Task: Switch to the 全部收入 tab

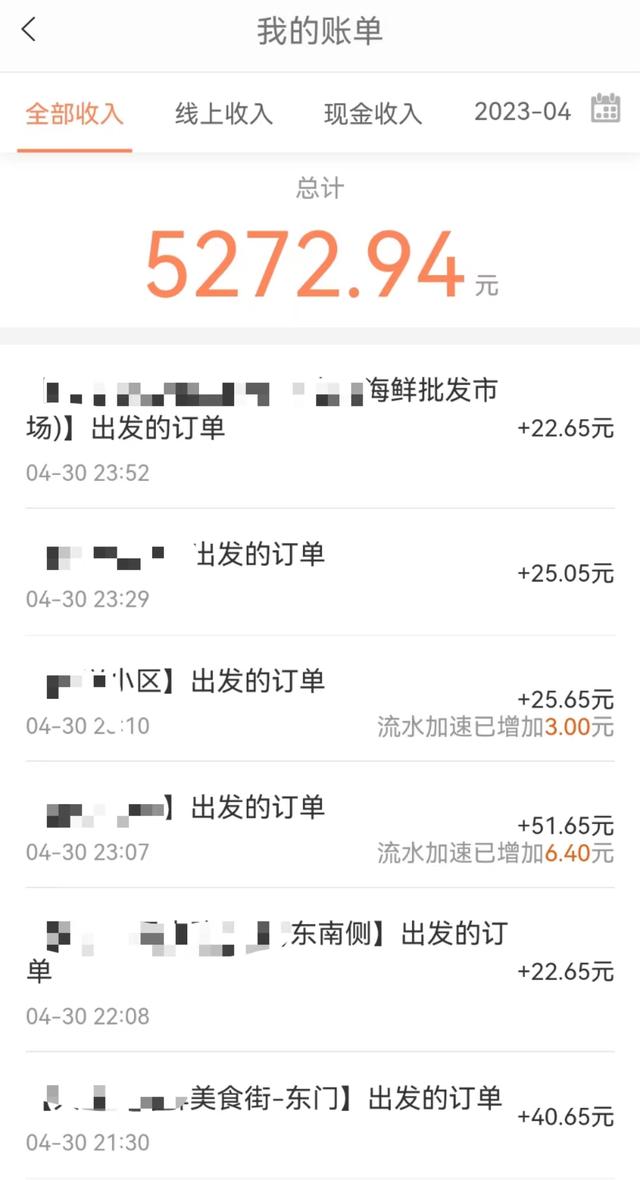Action: point(74,113)
